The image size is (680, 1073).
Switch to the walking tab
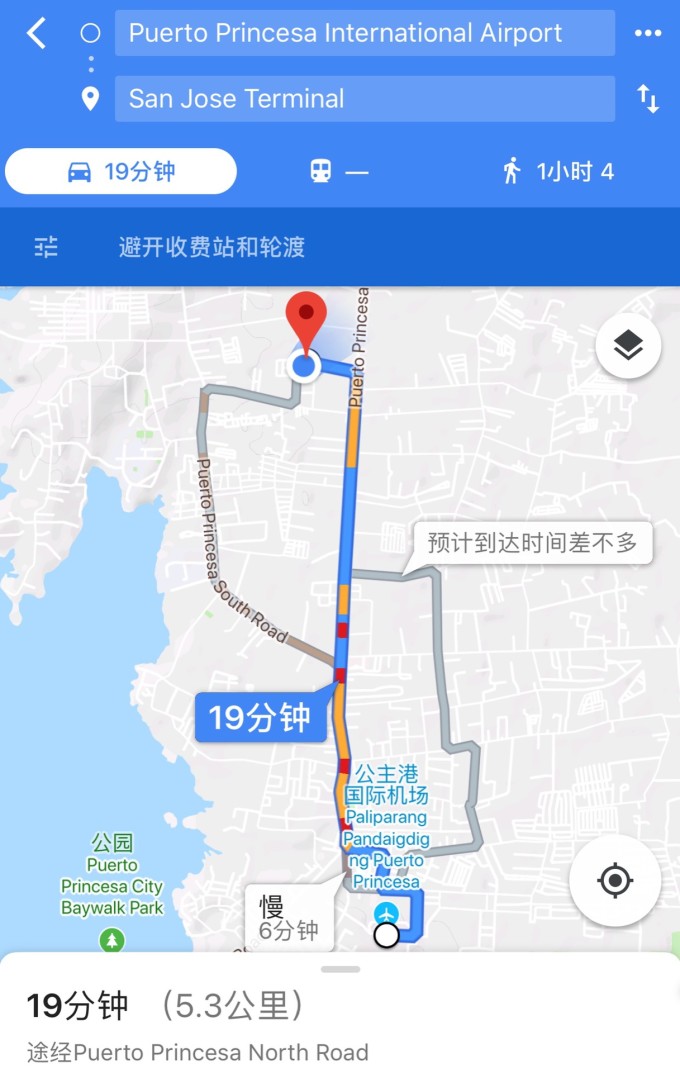pos(558,172)
